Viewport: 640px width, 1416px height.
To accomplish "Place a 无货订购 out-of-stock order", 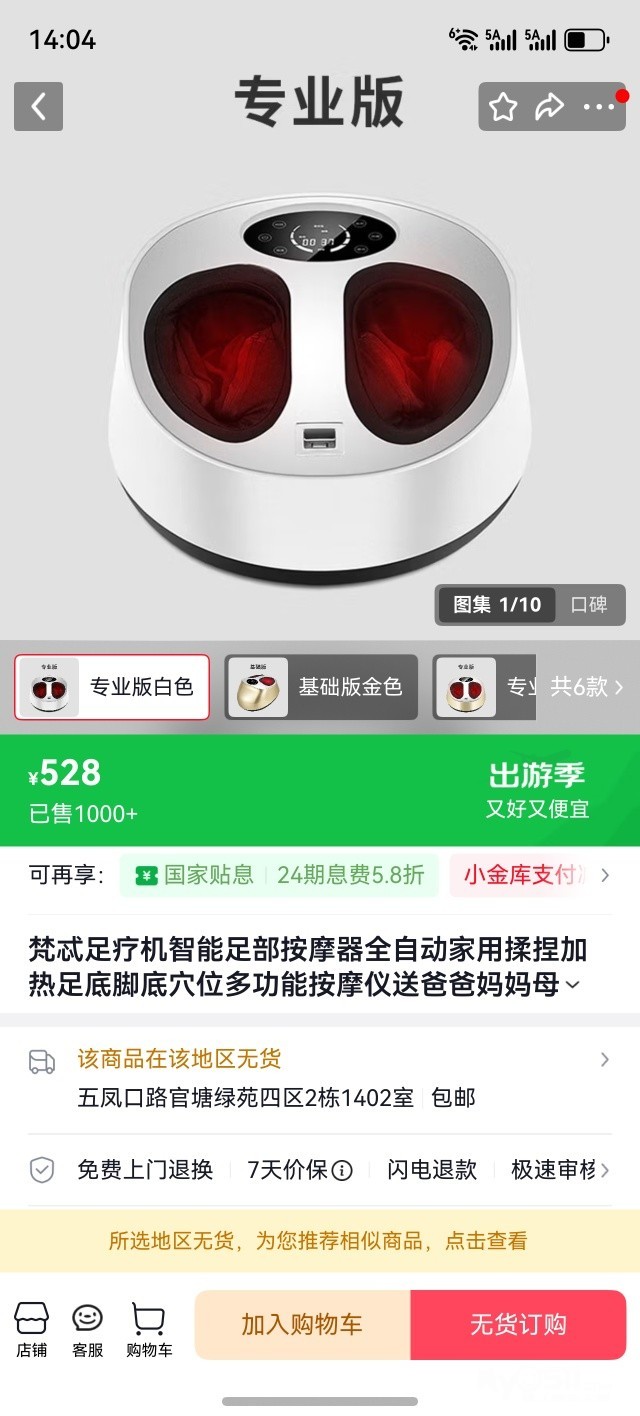I will (518, 1325).
